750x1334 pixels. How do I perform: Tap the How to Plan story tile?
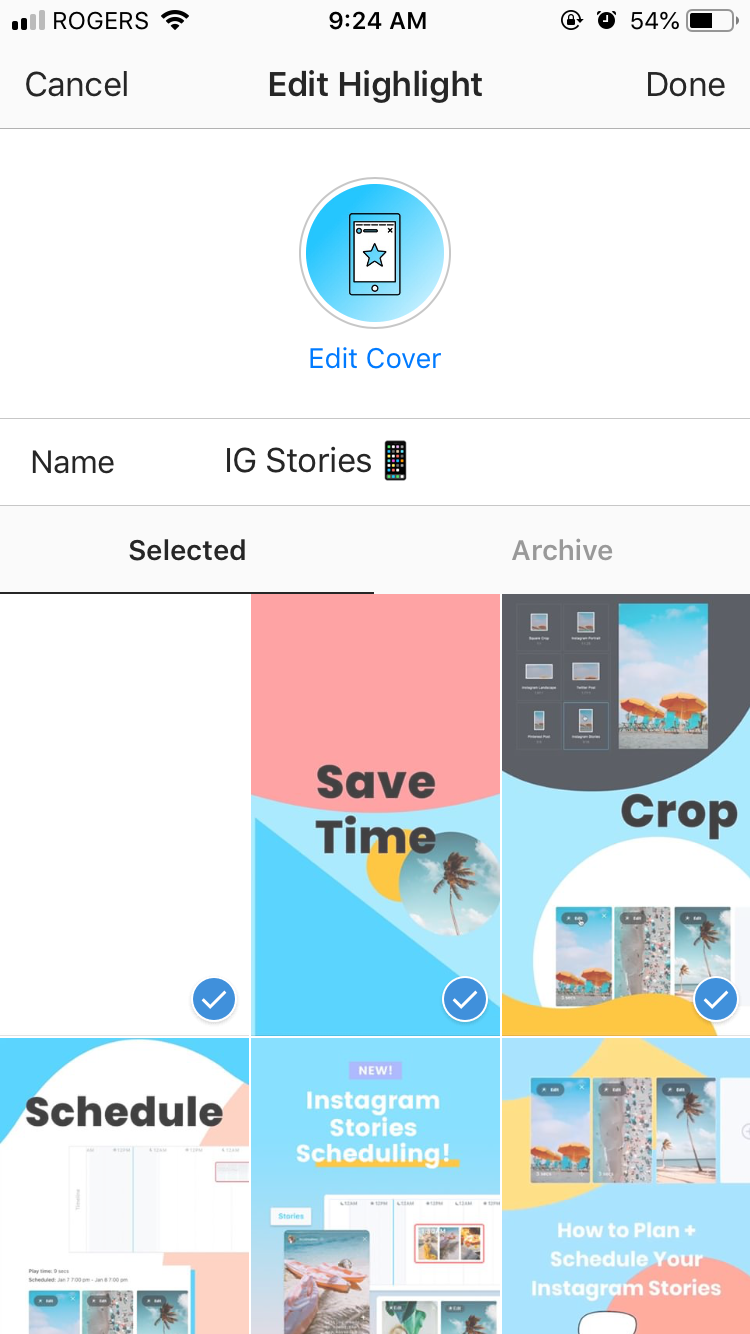(626, 1185)
